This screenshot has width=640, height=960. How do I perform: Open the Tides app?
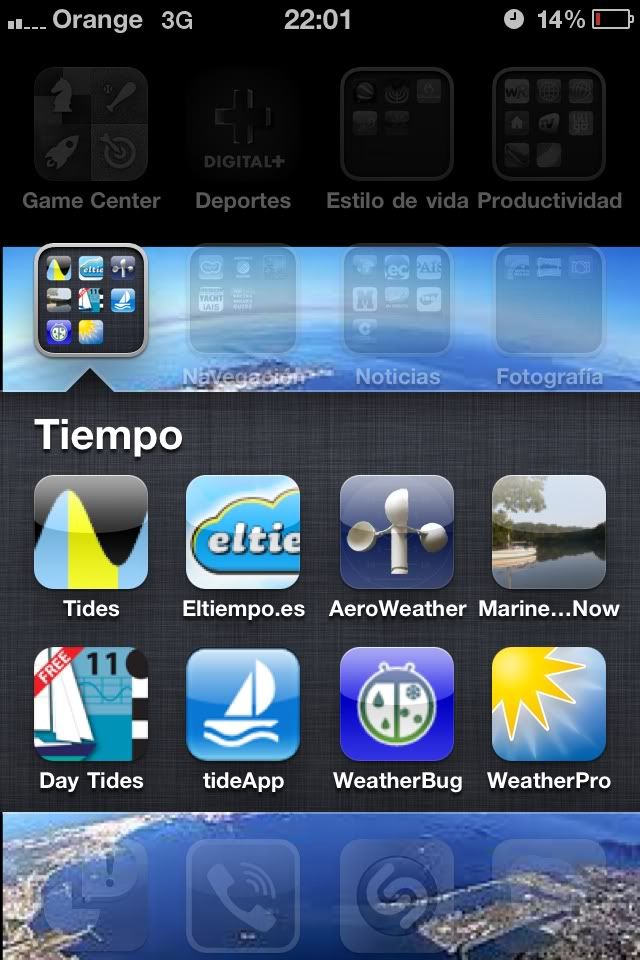[x=91, y=532]
